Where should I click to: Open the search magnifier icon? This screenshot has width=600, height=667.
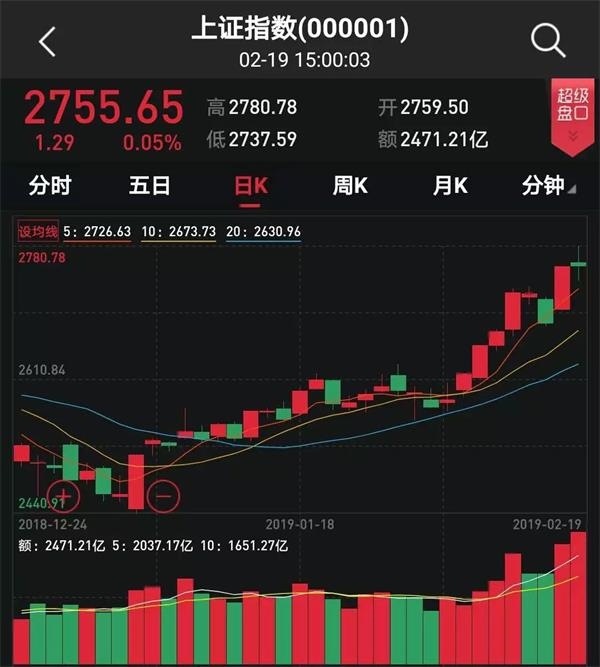tap(548, 41)
